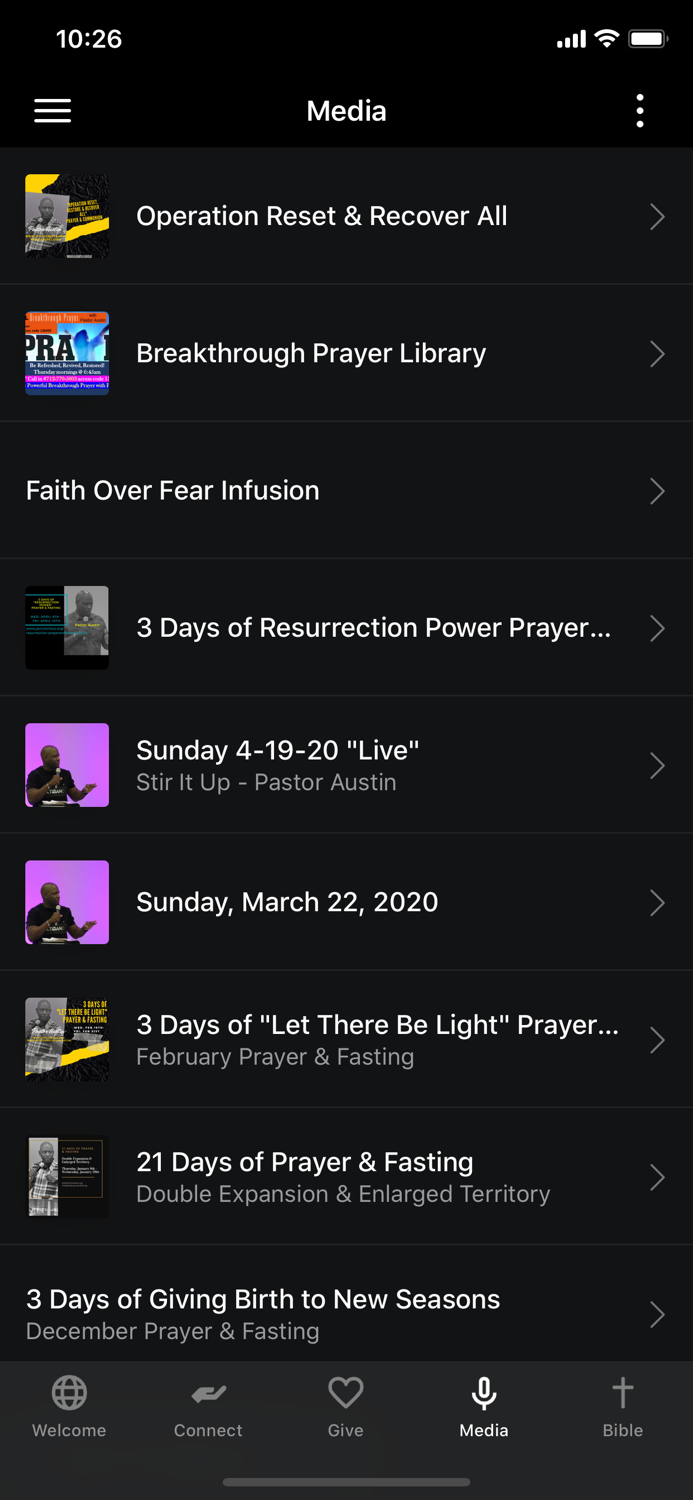Open Operation Reset & Recover All

click(x=346, y=216)
